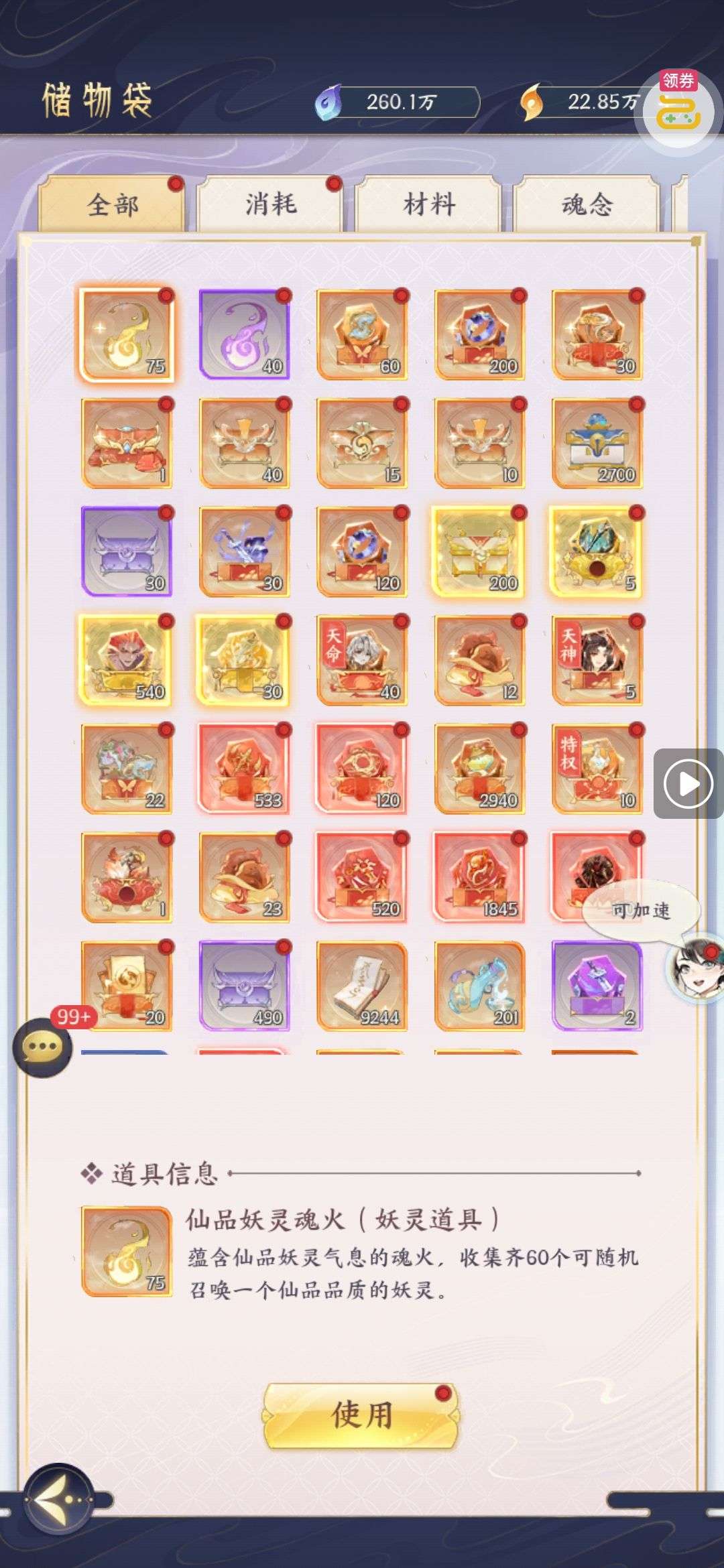Select the 天神 character item with 5
The height and width of the screenshot is (1568, 724).
[x=597, y=660]
